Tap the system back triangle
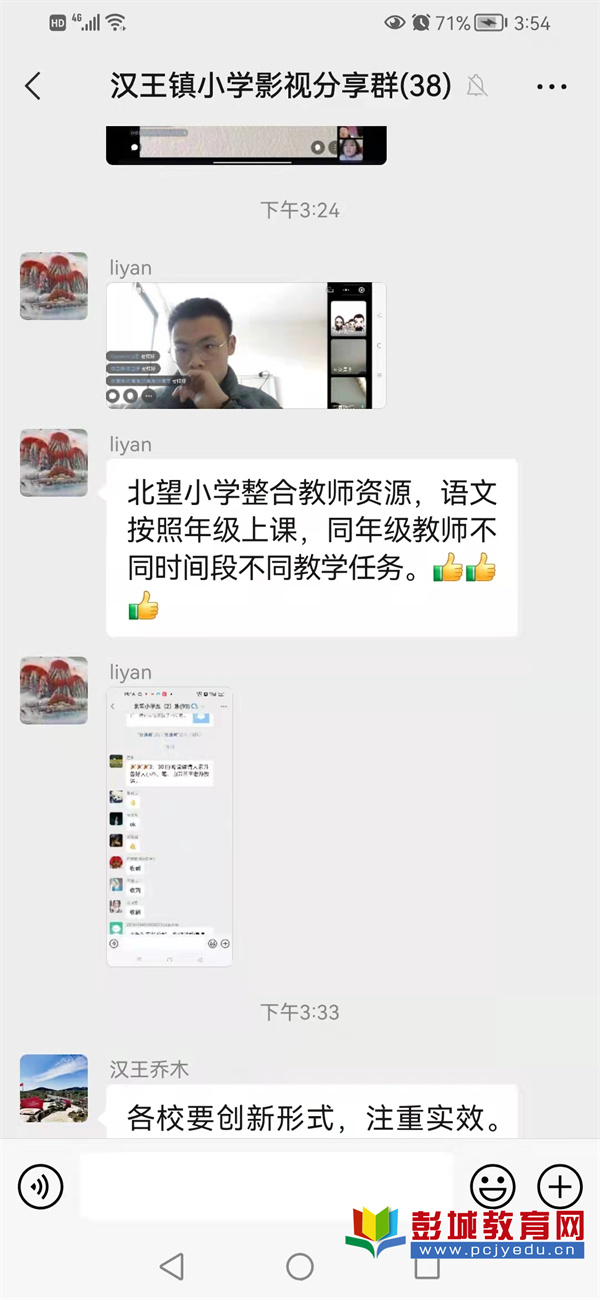Viewport: 600px width, 1300px height. pyautogui.click(x=172, y=1267)
